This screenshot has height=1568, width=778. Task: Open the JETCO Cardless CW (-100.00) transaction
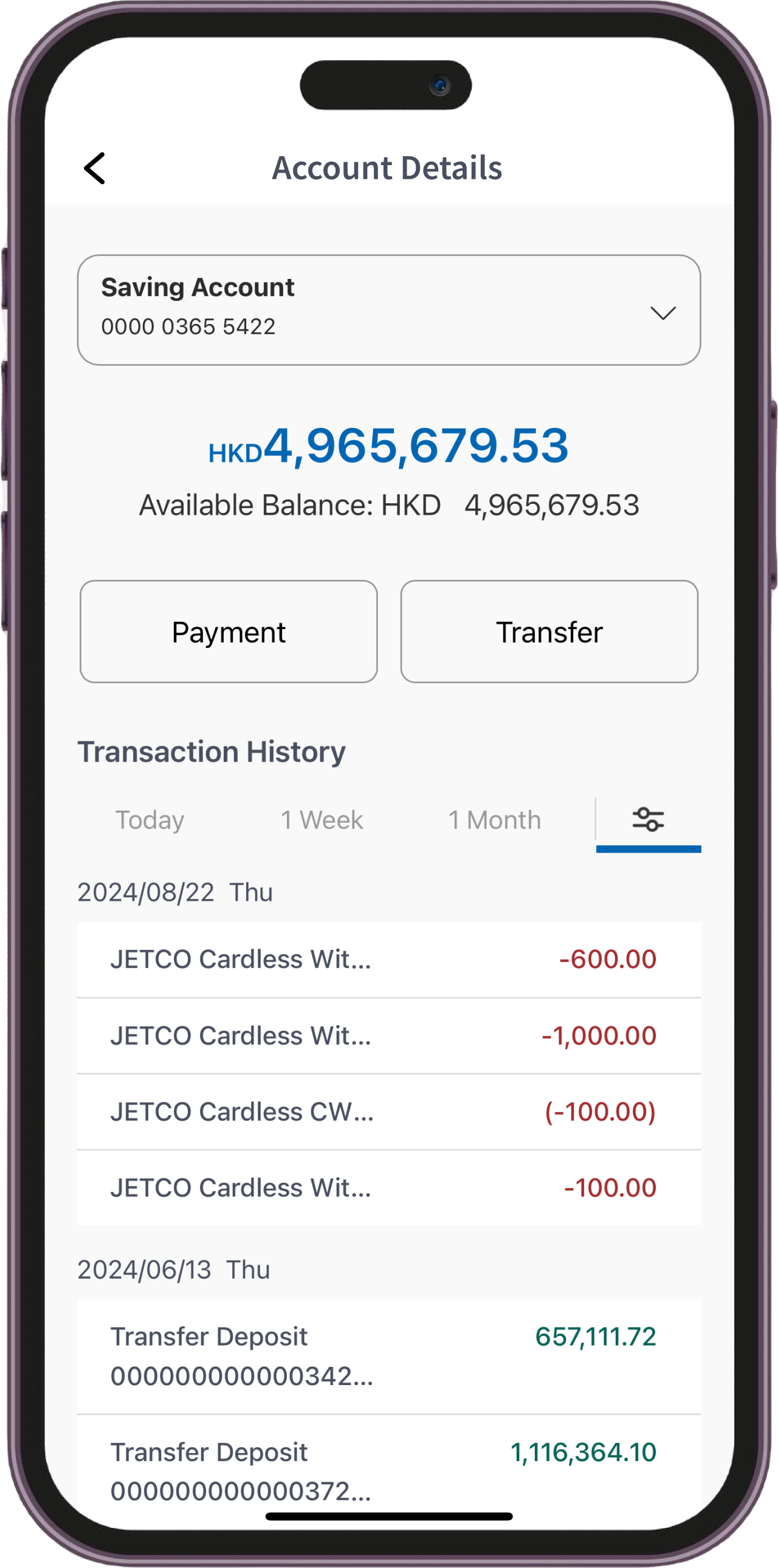coord(388,1112)
